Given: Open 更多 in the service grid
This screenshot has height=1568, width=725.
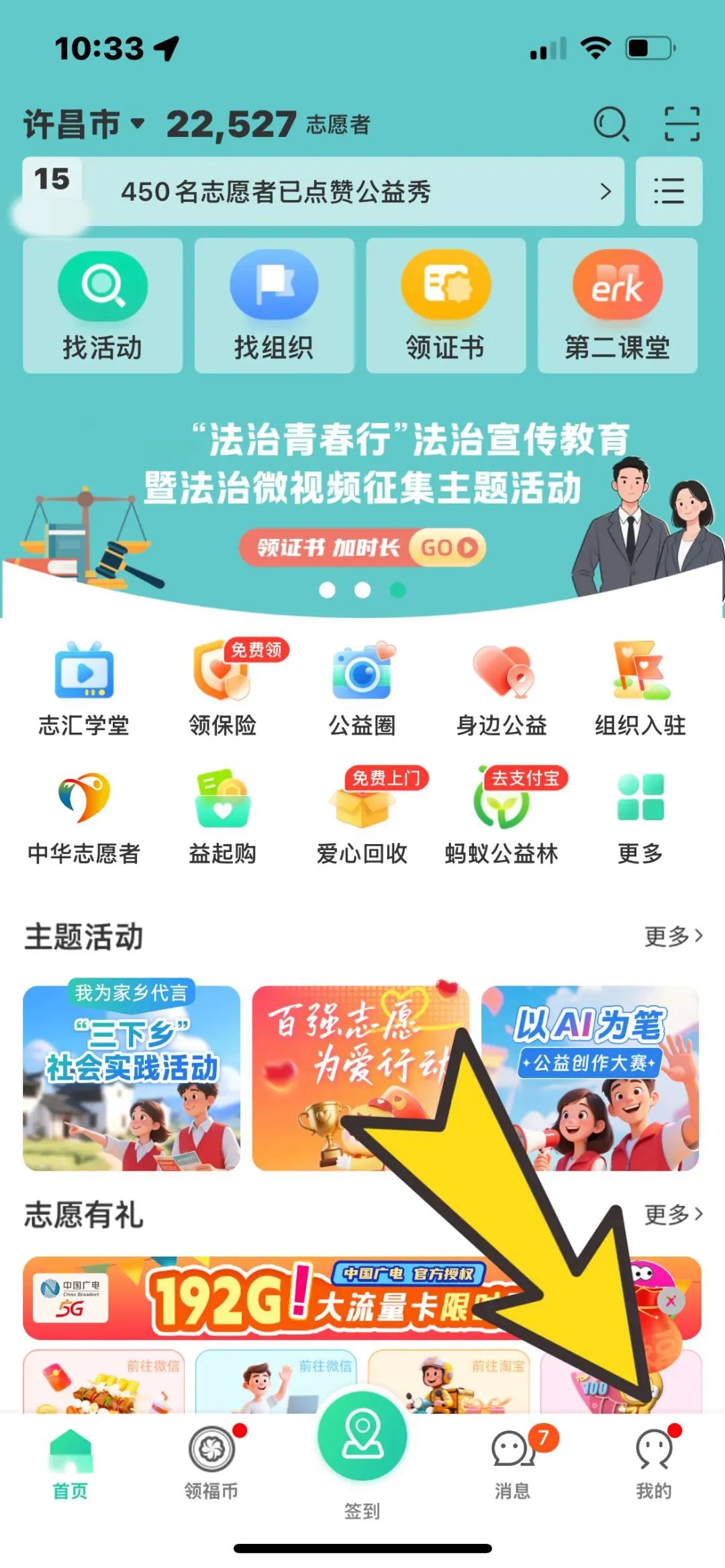Looking at the screenshot, I should click(x=640, y=817).
